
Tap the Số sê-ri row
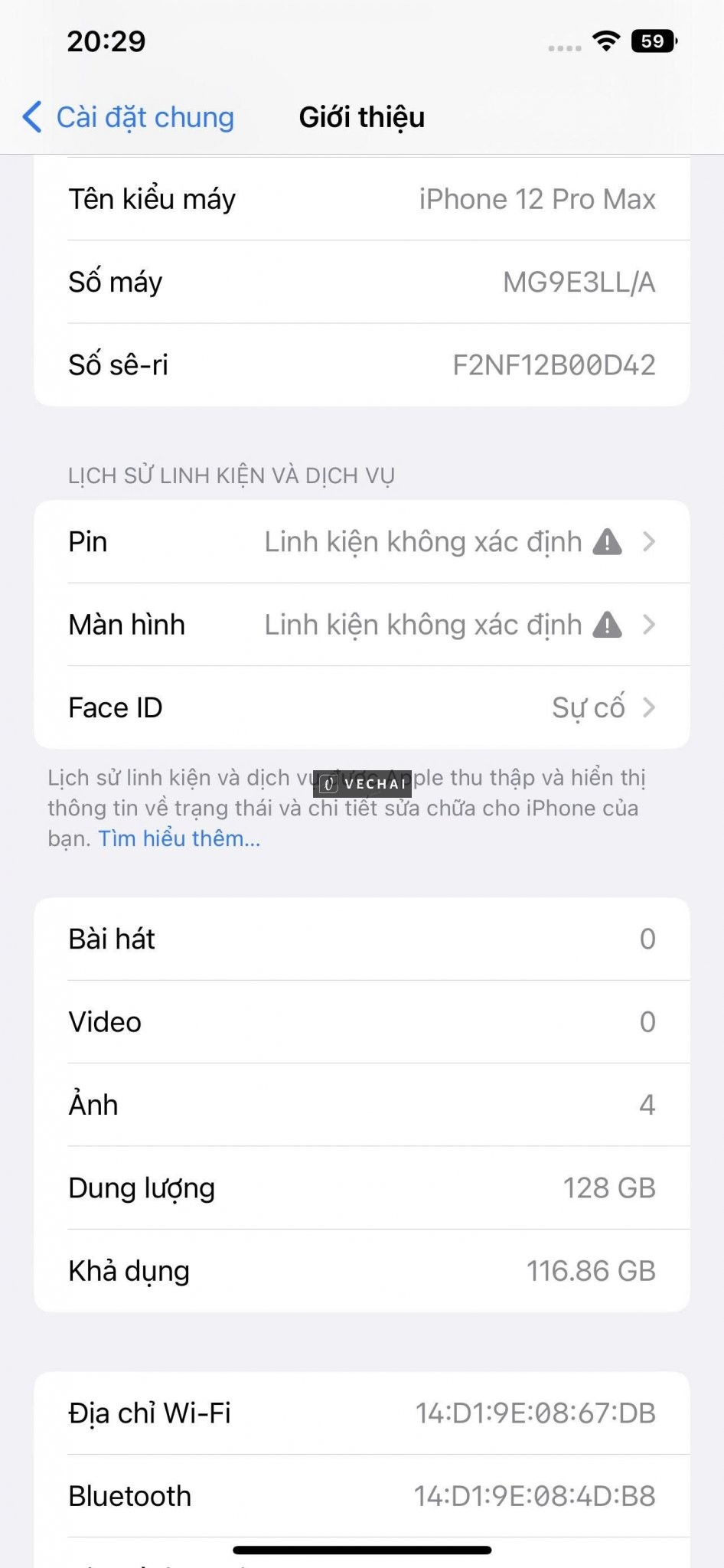(360, 364)
